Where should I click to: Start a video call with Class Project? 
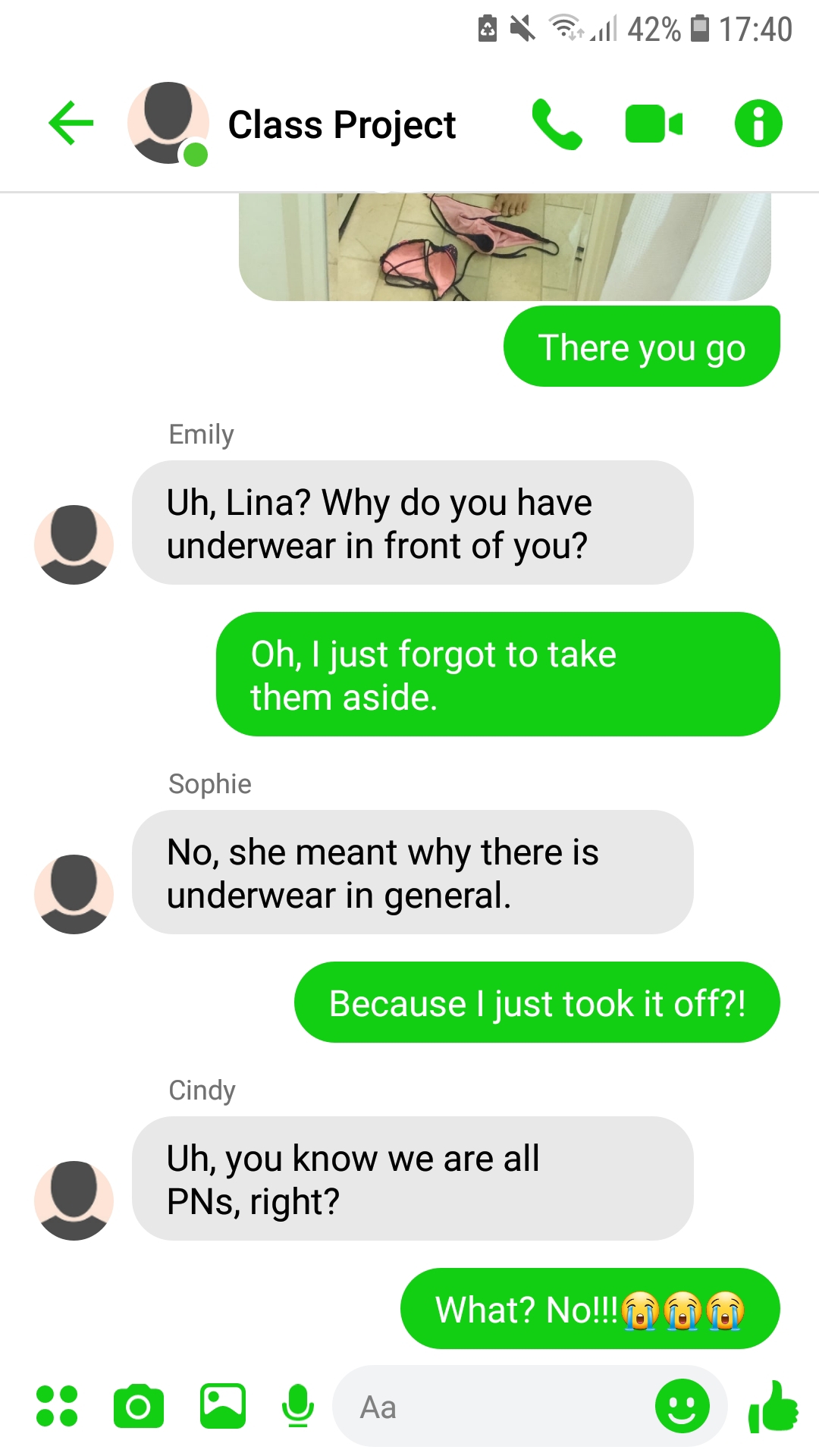point(654,124)
